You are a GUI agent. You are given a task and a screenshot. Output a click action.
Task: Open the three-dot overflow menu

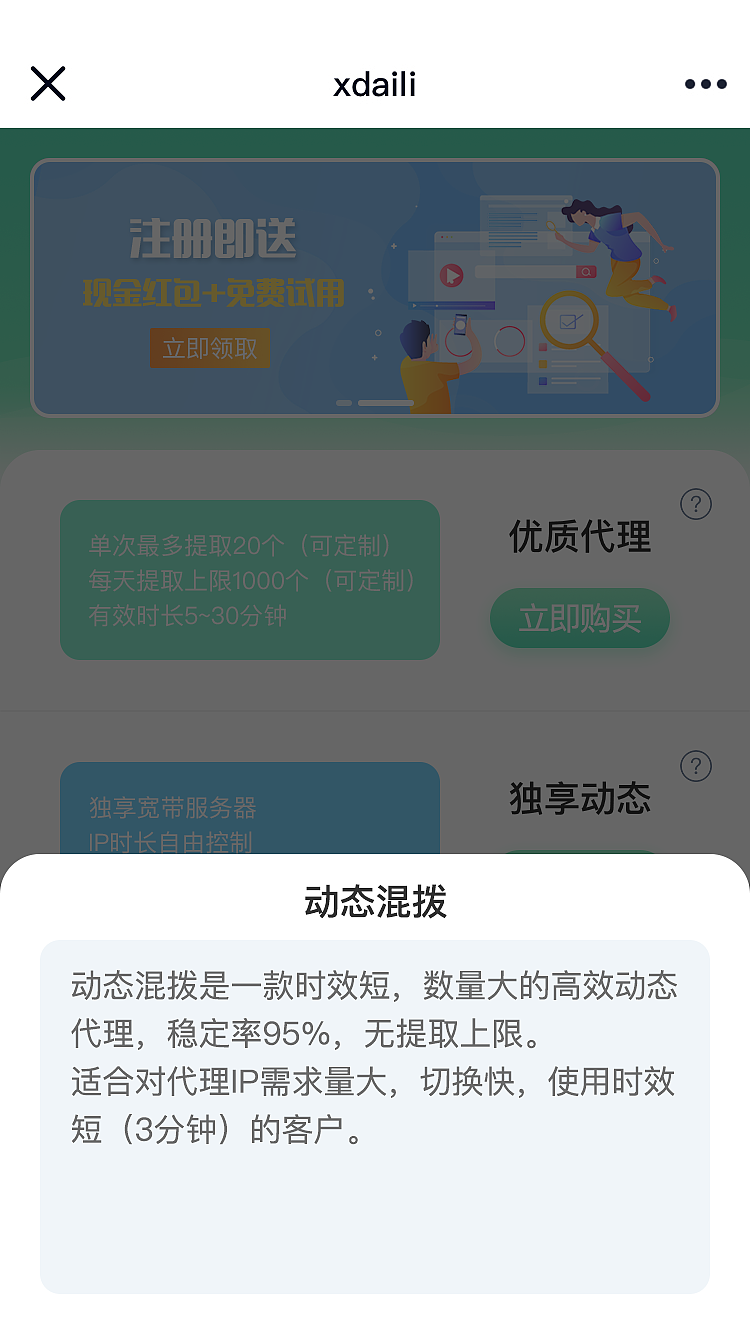705,84
